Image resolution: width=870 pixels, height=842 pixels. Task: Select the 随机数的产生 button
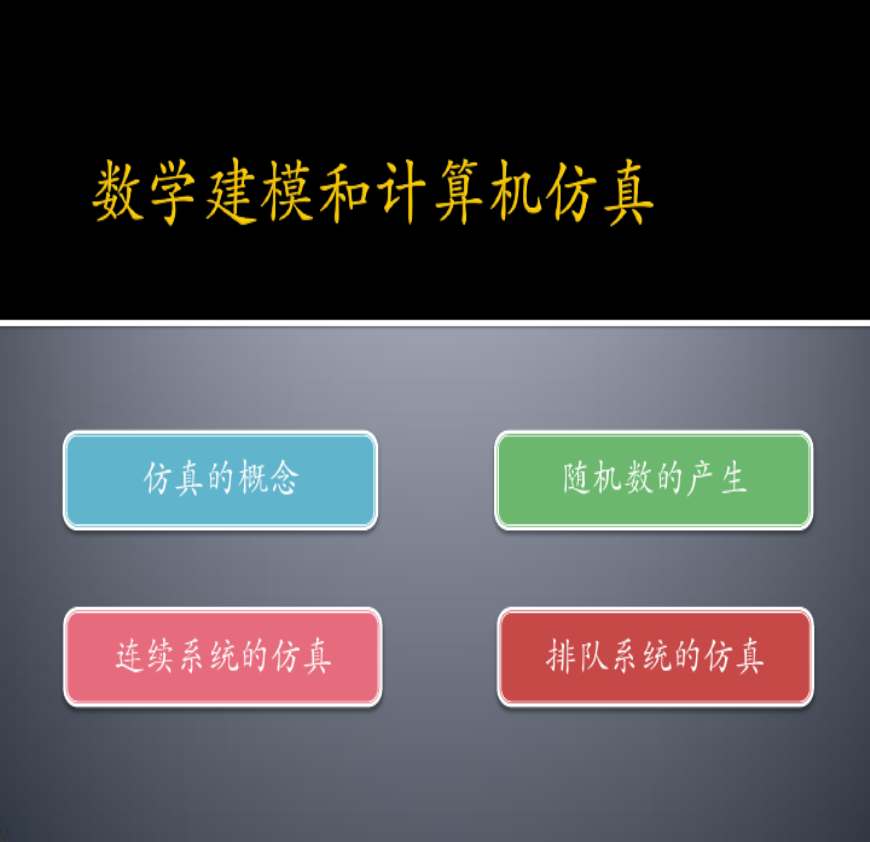pyautogui.click(x=654, y=480)
